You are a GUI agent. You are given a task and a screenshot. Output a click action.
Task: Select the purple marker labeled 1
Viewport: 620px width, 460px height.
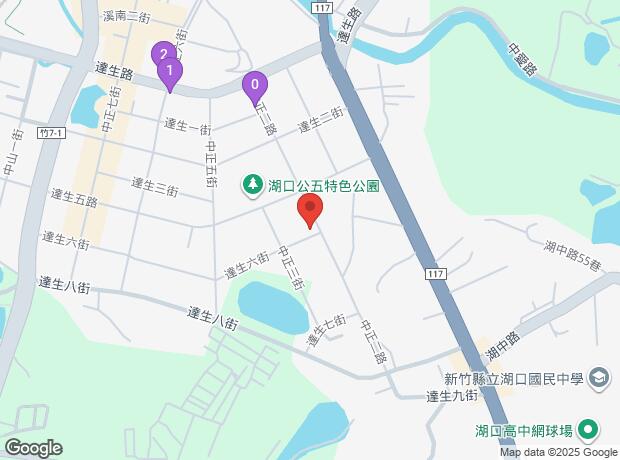click(170, 72)
